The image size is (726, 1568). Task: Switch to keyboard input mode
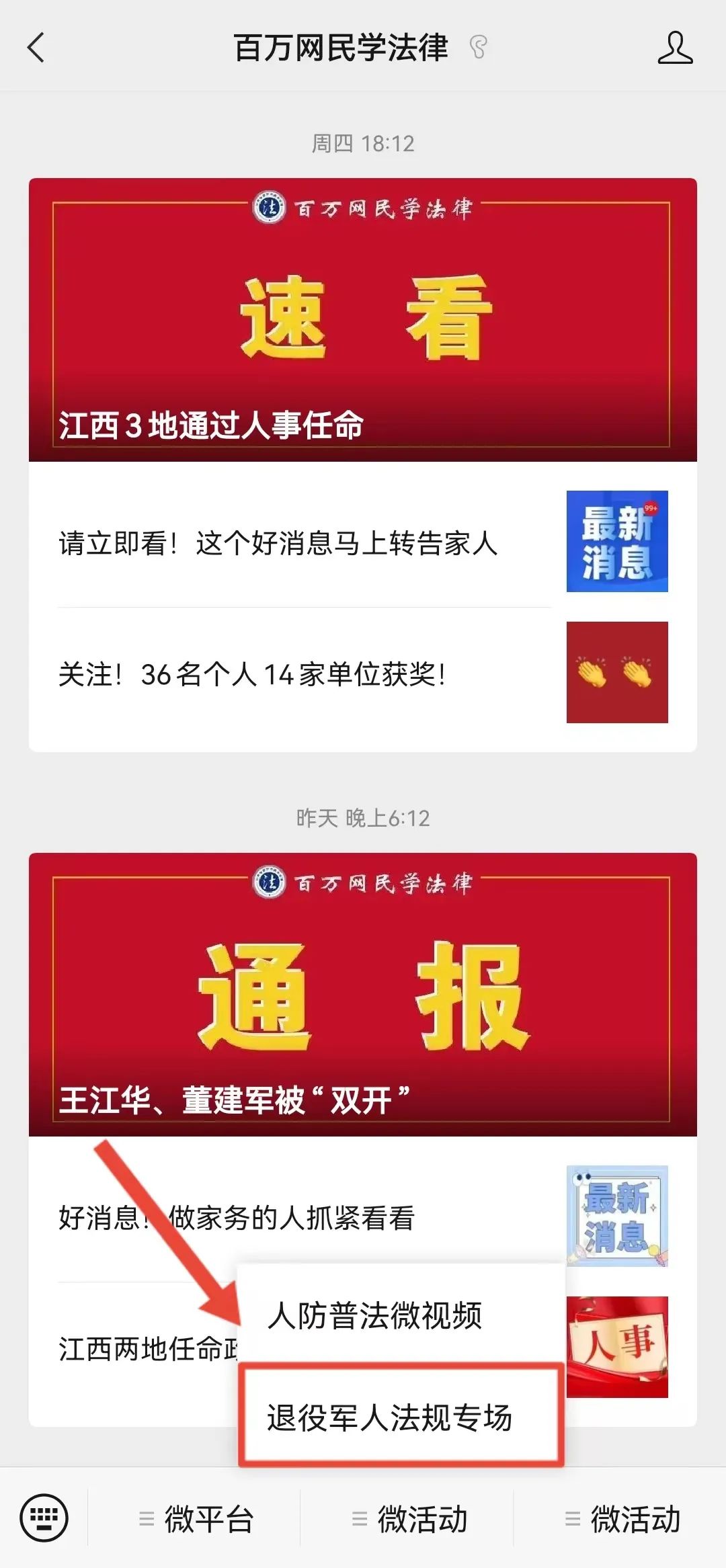(44, 1518)
